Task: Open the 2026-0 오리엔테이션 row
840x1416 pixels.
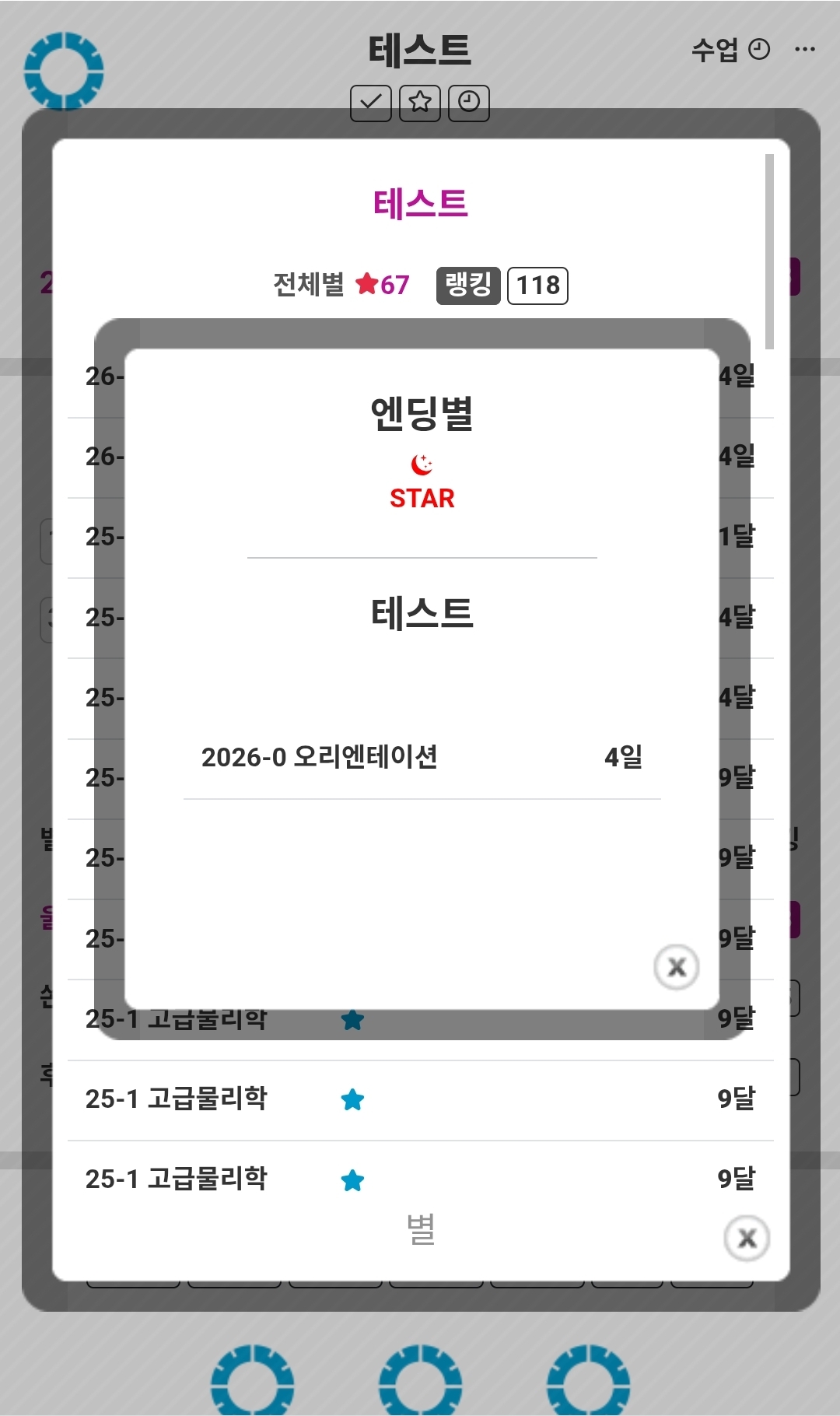Action: 422,757
